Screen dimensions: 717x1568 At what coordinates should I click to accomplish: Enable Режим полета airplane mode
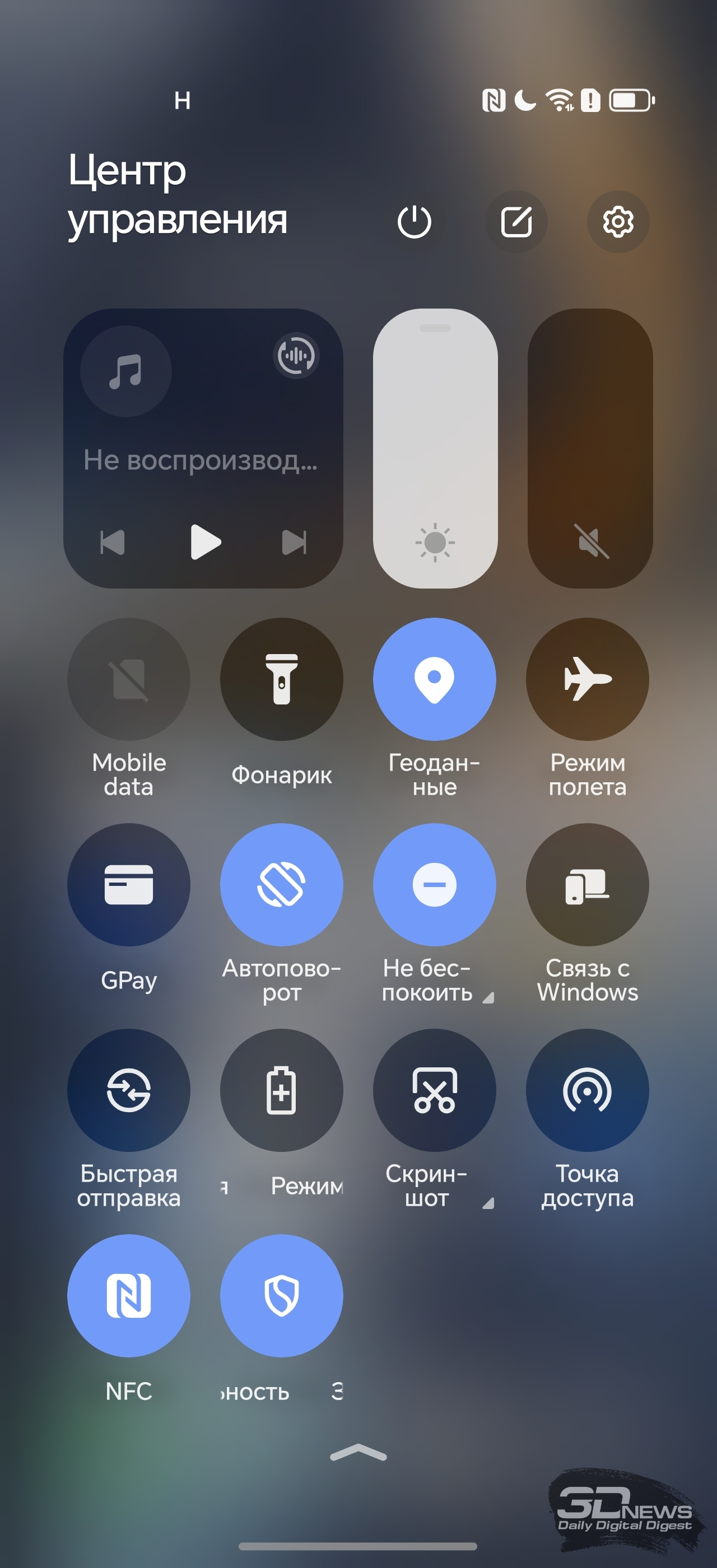(x=588, y=679)
